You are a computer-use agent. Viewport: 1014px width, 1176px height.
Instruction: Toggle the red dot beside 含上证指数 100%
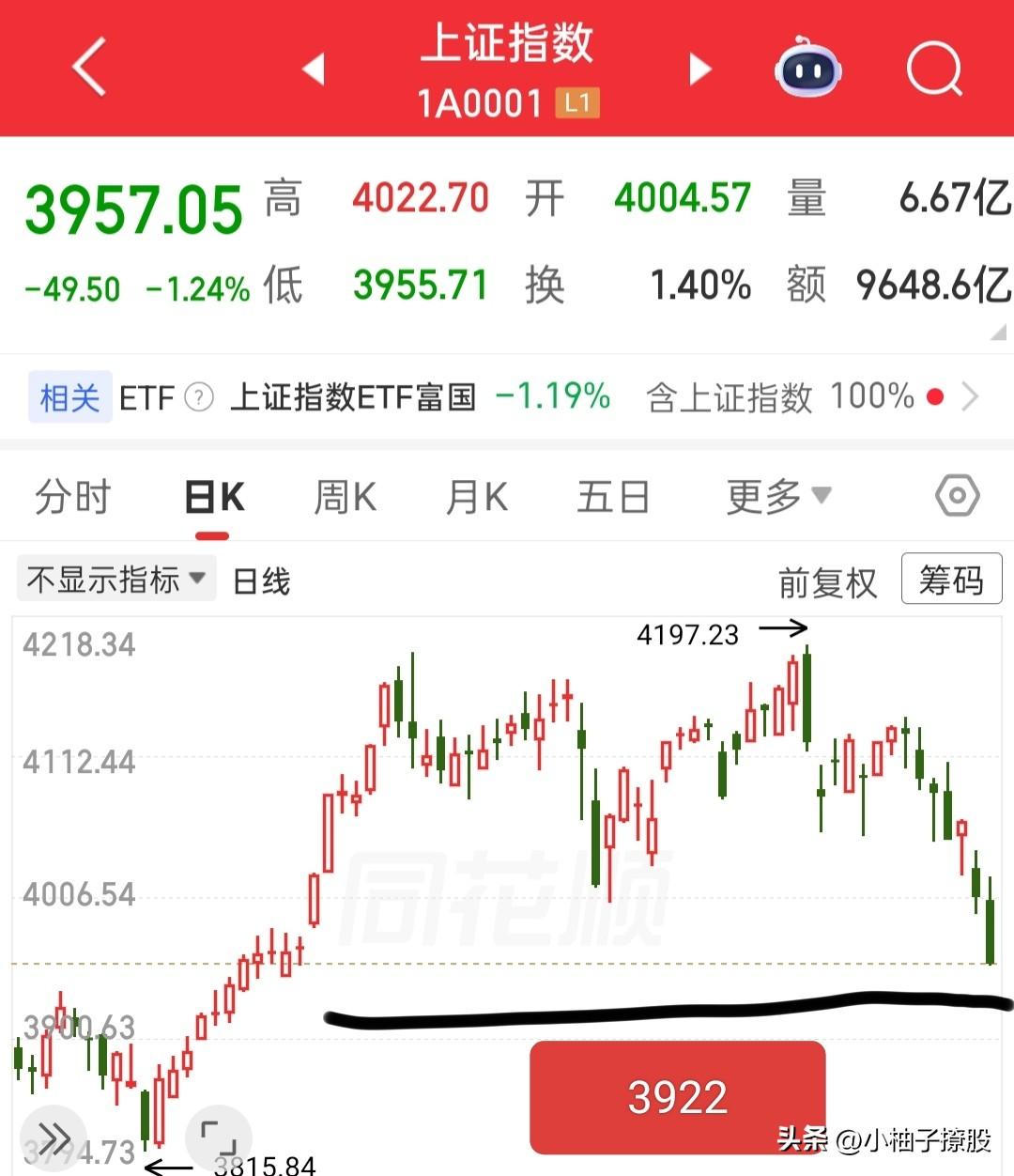coord(935,396)
